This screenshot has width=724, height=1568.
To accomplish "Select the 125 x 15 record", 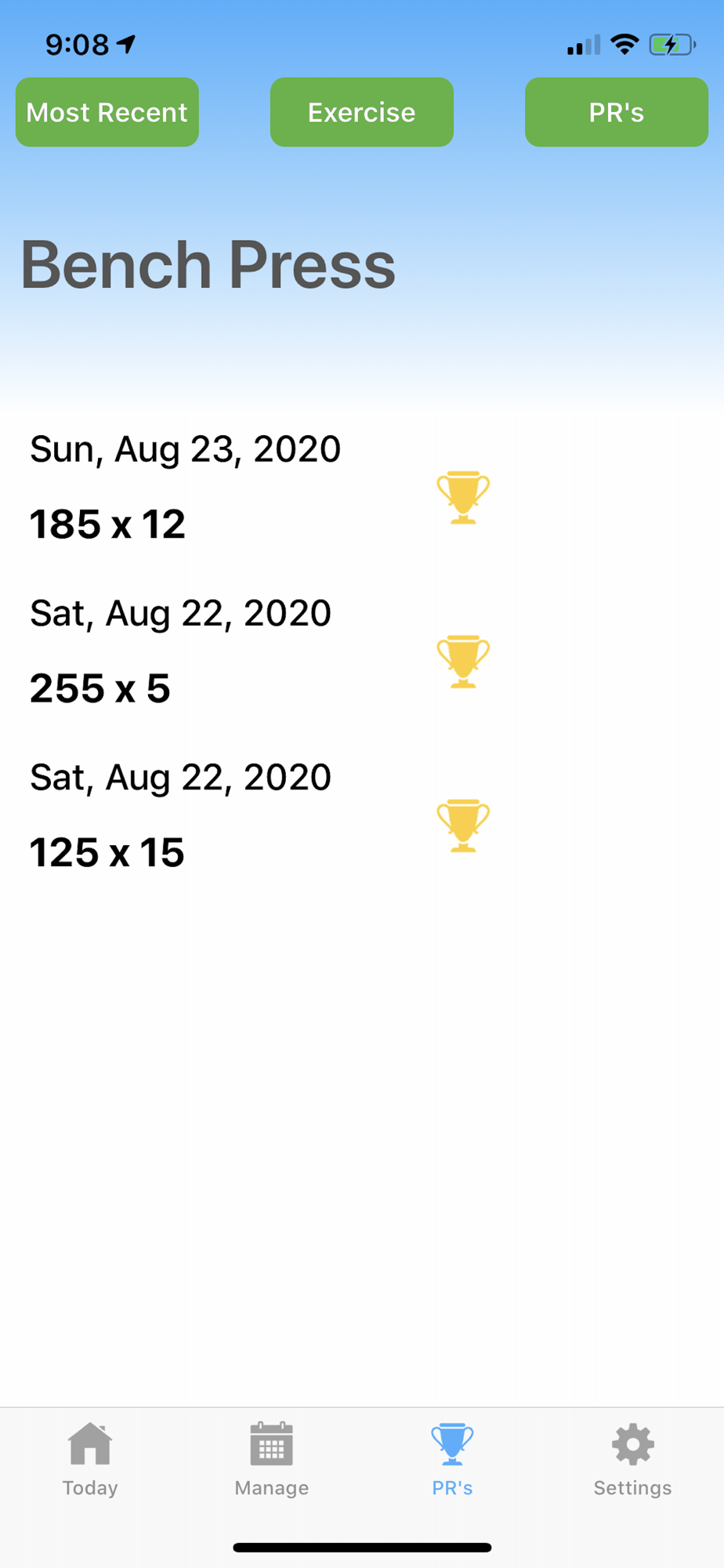I will [107, 852].
